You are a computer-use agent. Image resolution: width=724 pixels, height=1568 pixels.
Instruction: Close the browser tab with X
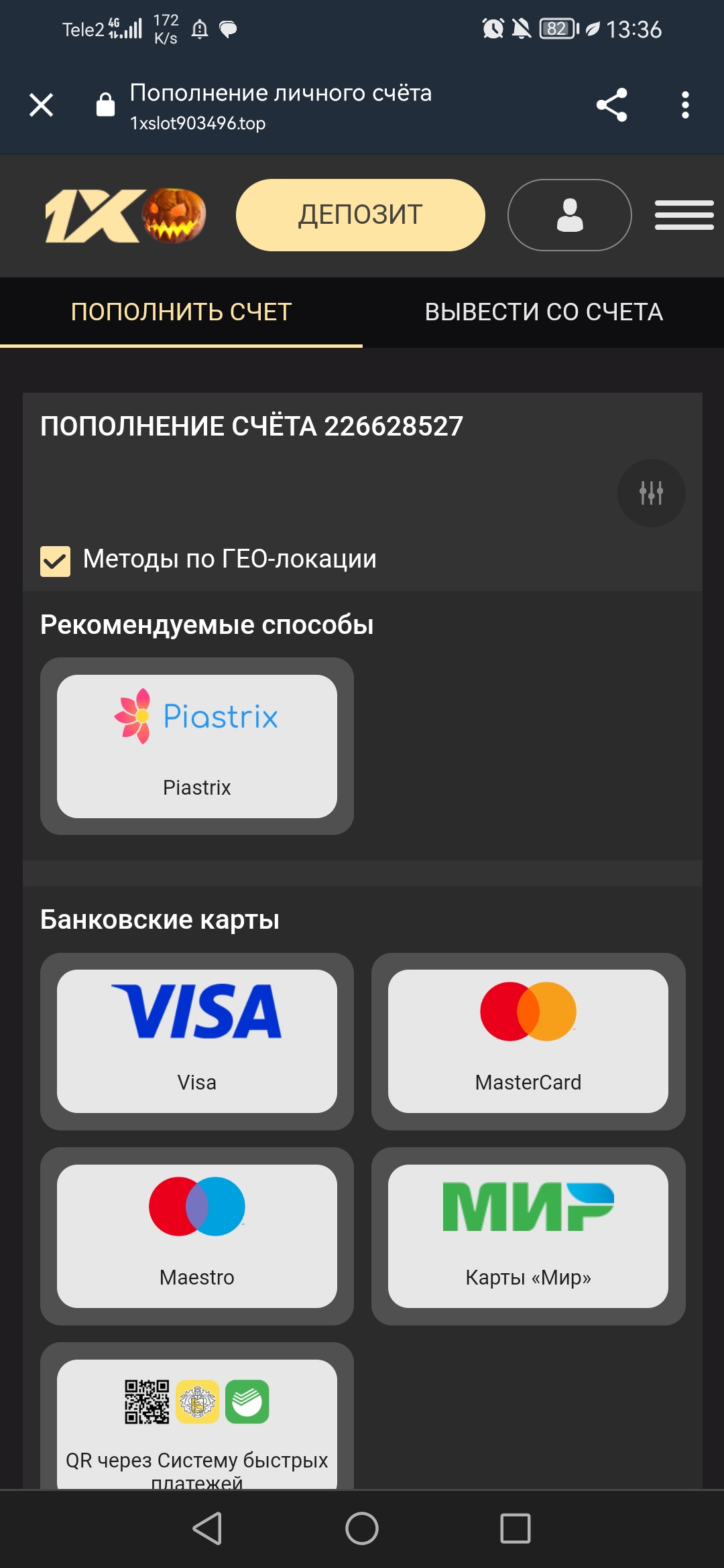click(41, 105)
